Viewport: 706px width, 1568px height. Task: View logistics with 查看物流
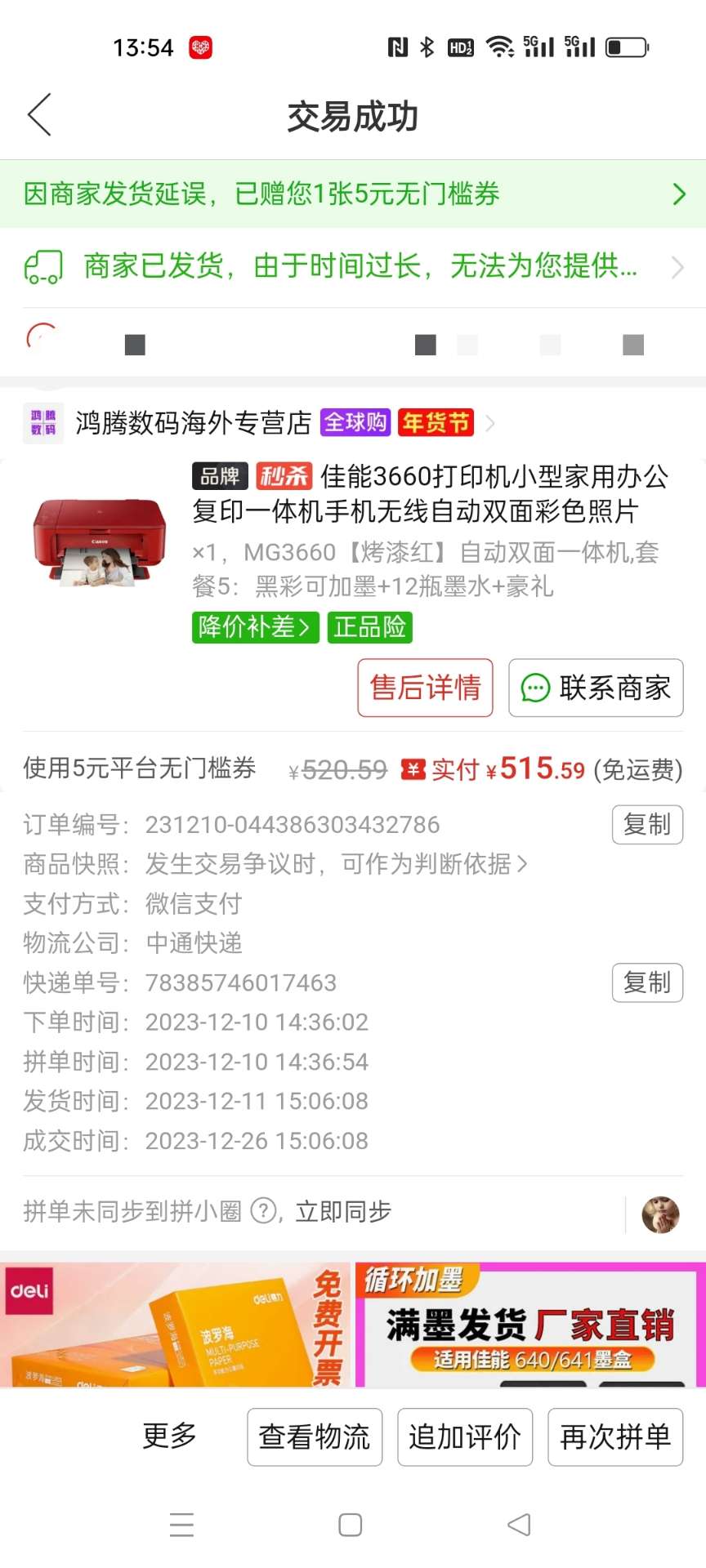click(315, 1437)
